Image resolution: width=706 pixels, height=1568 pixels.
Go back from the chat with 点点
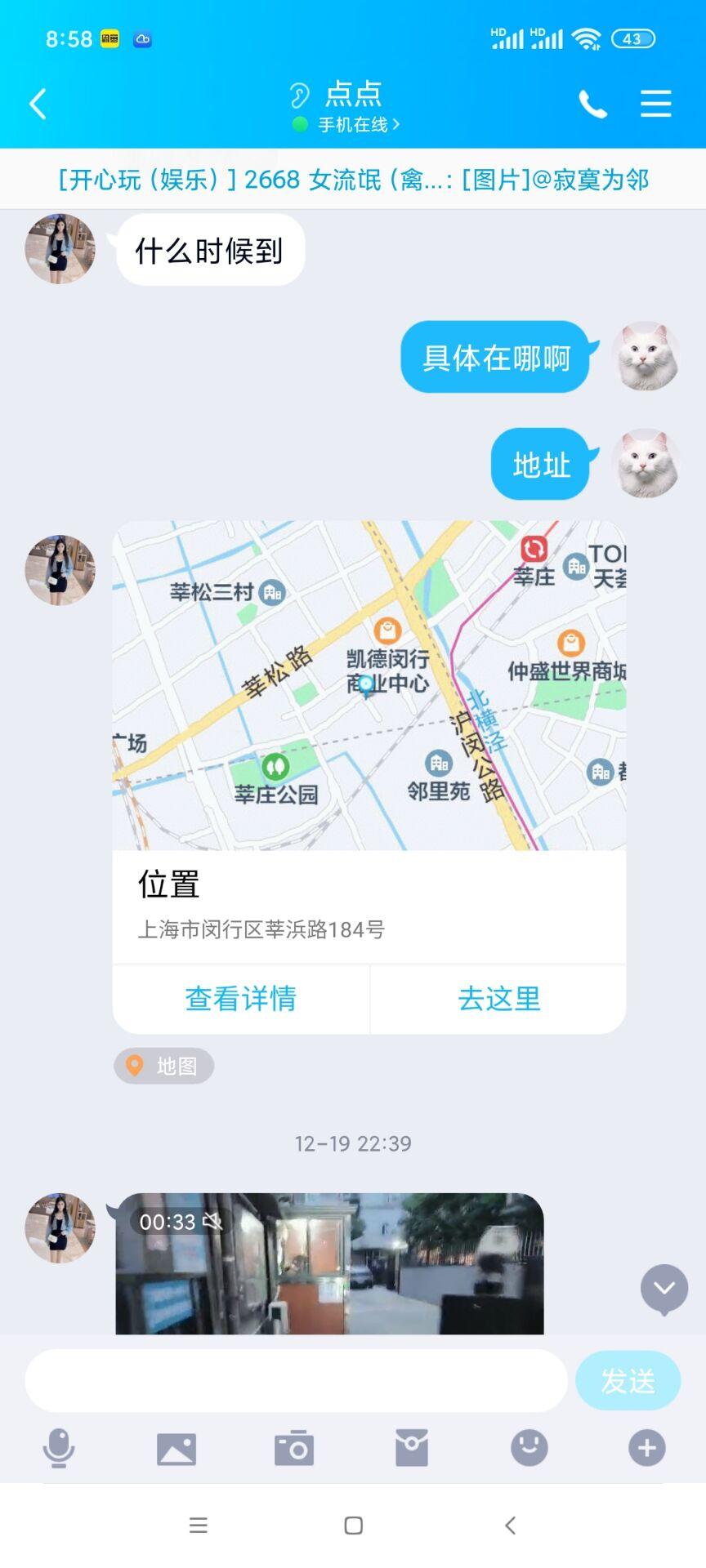(38, 104)
